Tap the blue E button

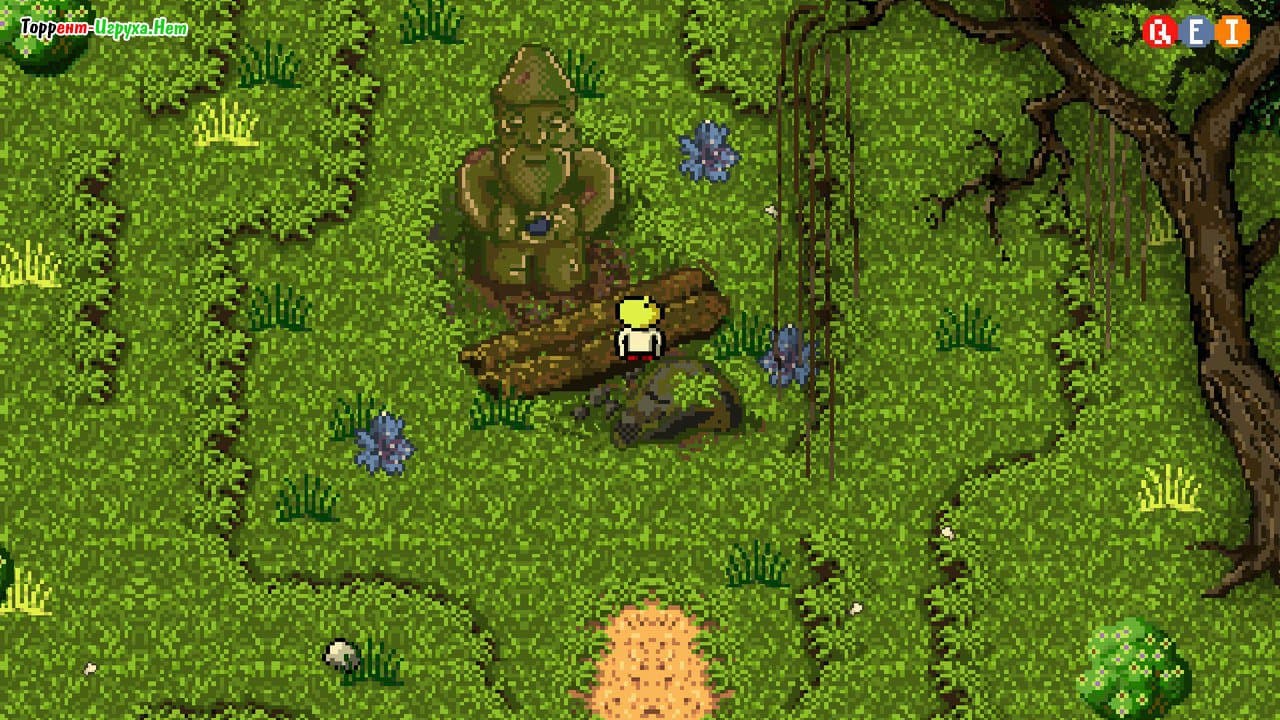click(x=1196, y=32)
